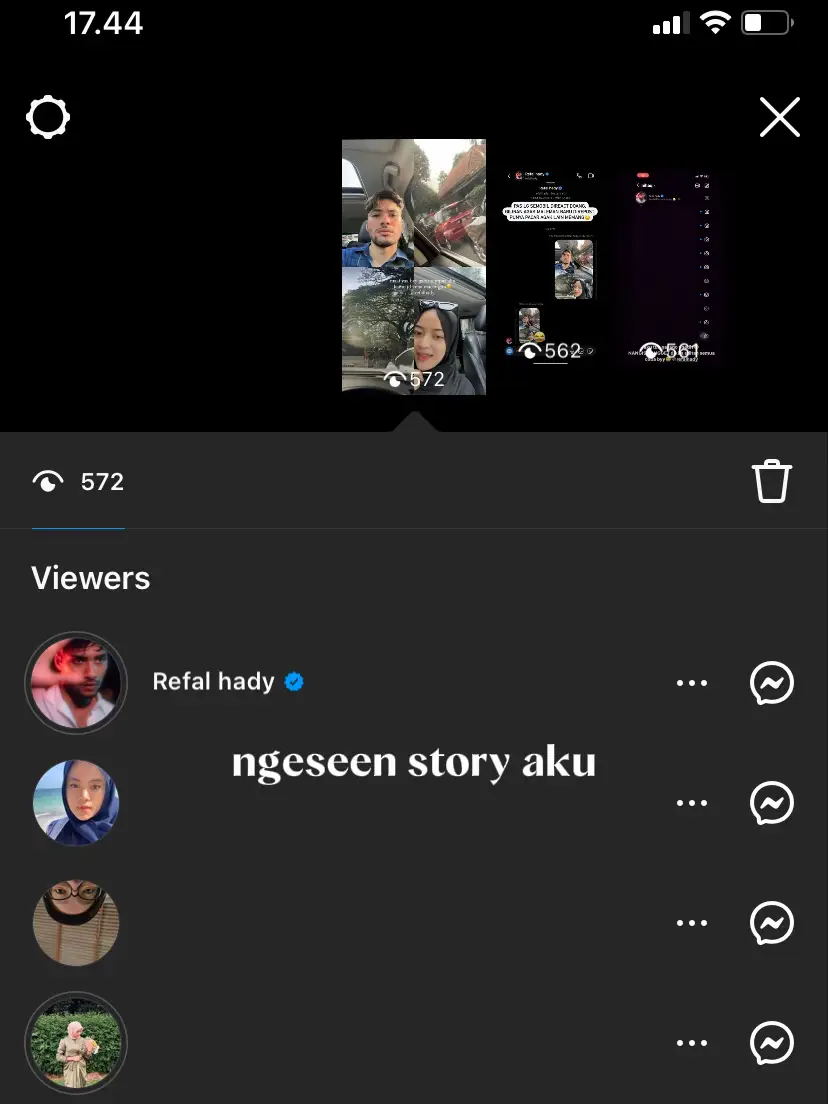This screenshot has height=1104, width=828.
Task: Message the viewer with blue hijab avatar
Action: click(771, 803)
